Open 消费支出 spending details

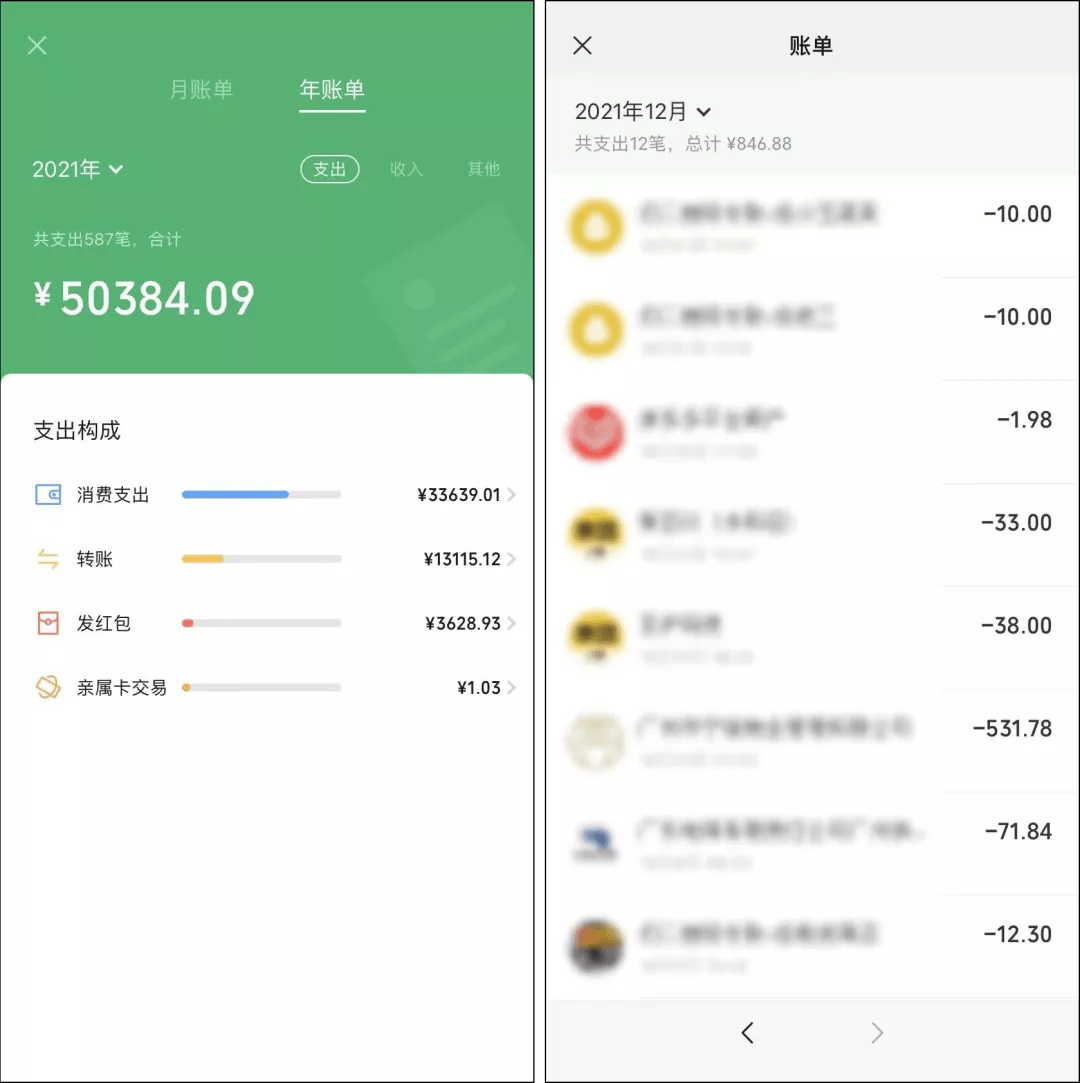pyautogui.click(x=275, y=495)
